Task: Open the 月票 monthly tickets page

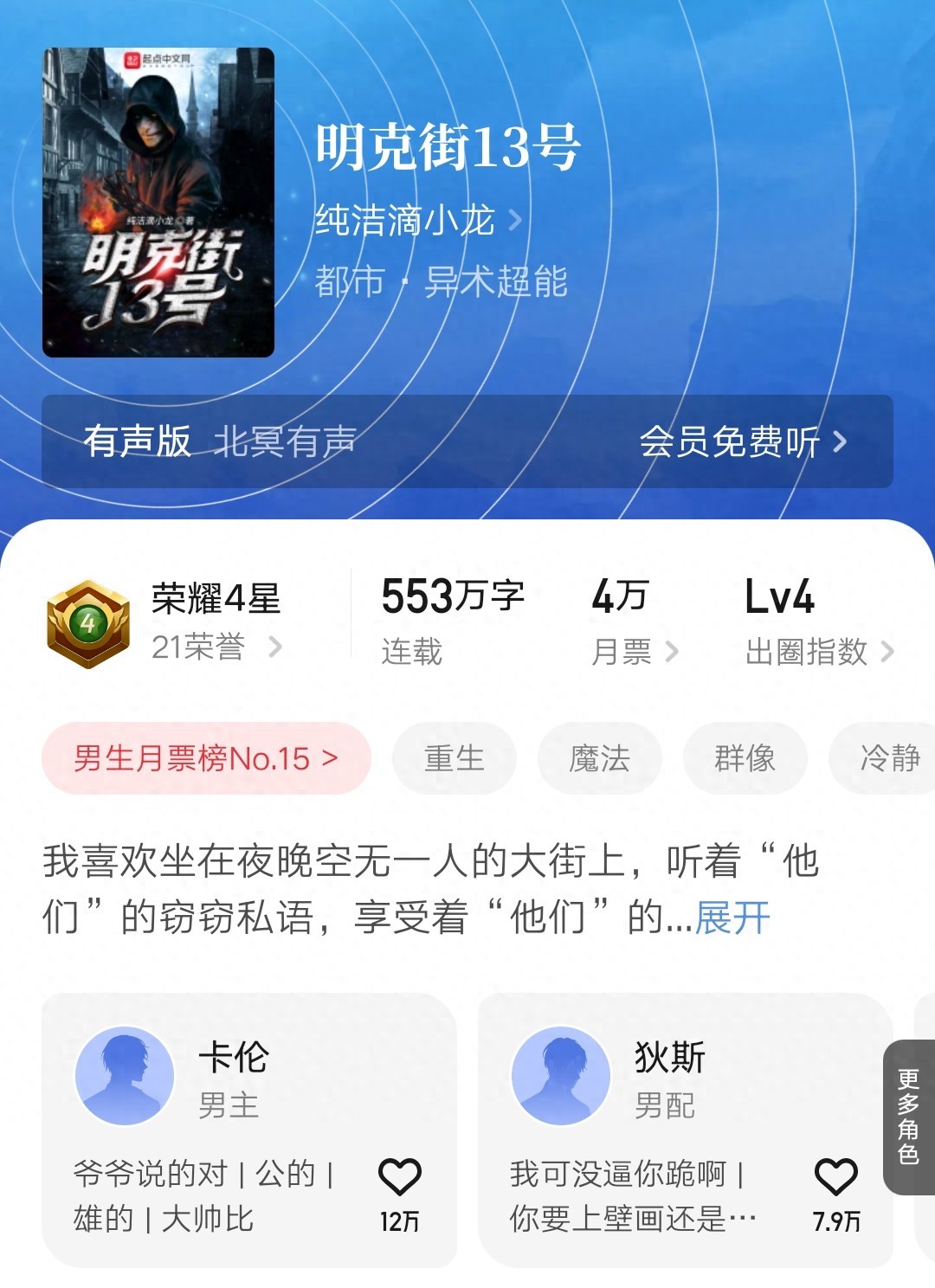Action: pyautogui.click(x=634, y=651)
